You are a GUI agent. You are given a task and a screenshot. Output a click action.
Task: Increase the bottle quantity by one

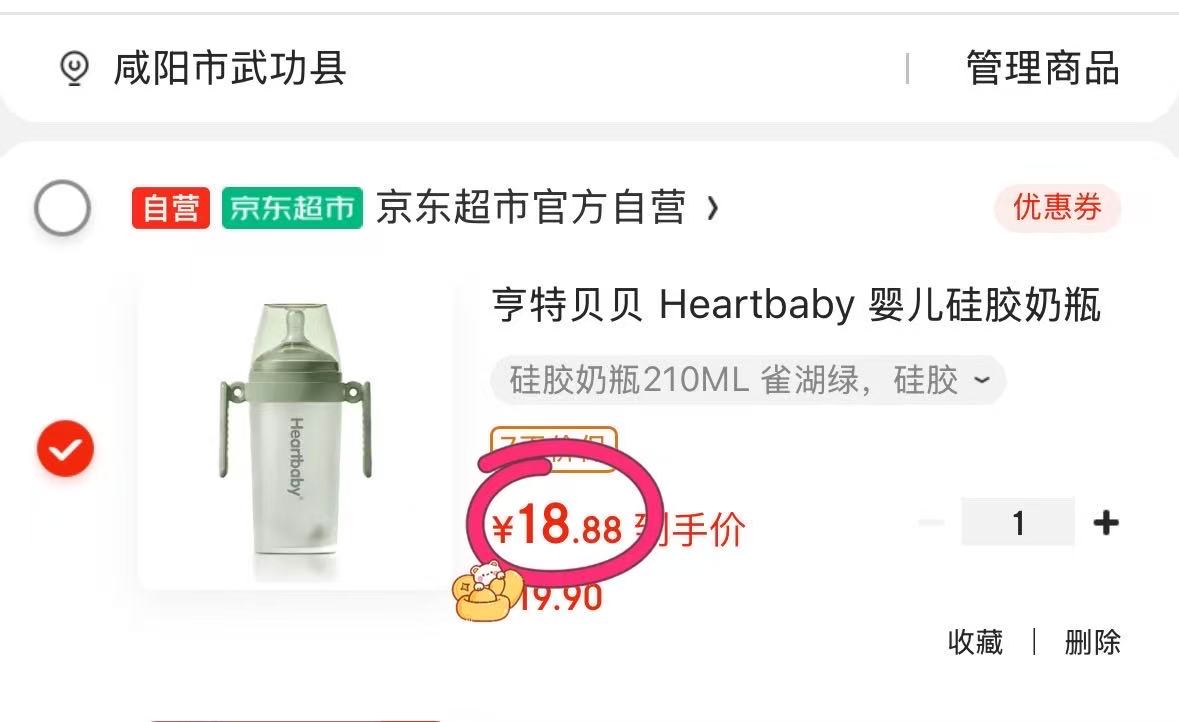click(1105, 523)
